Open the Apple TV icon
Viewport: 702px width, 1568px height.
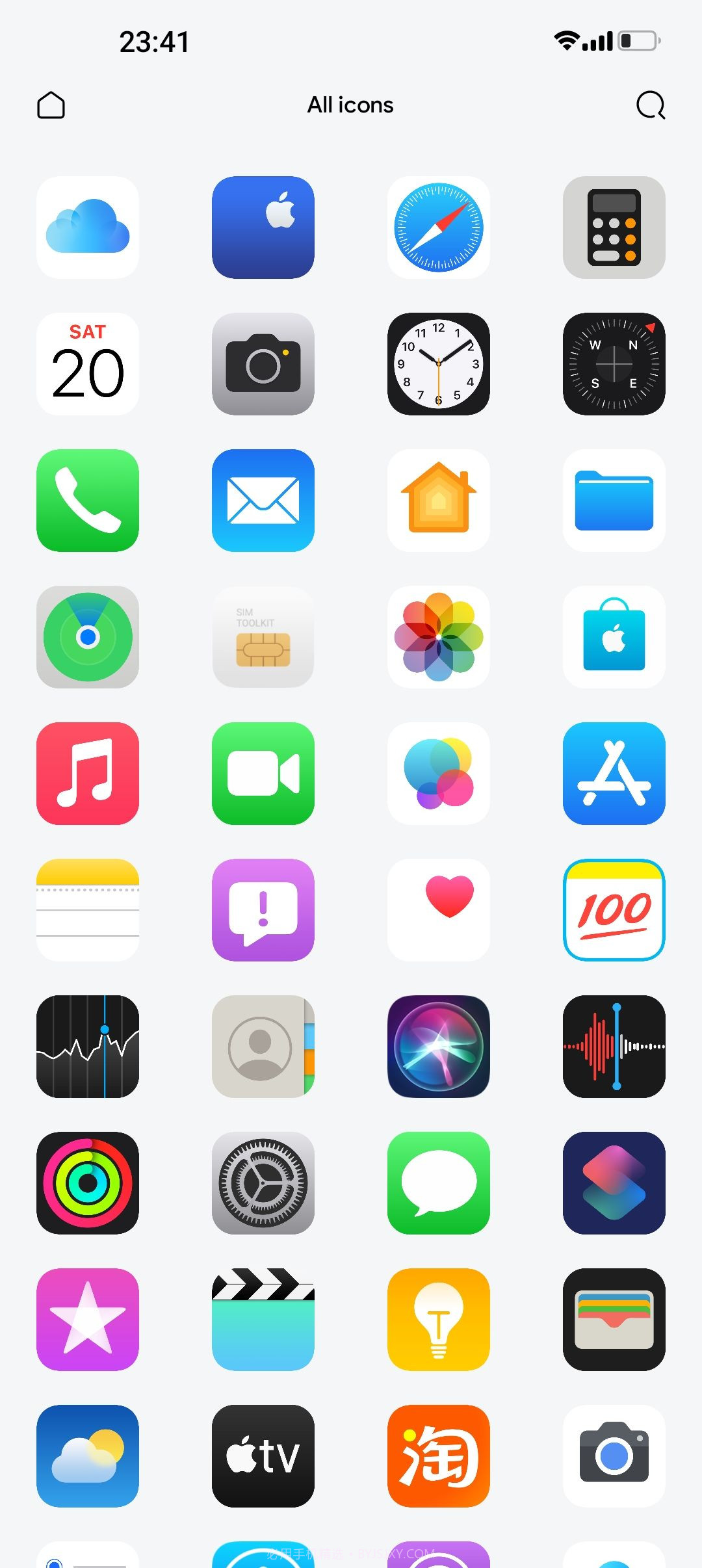click(263, 1455)
